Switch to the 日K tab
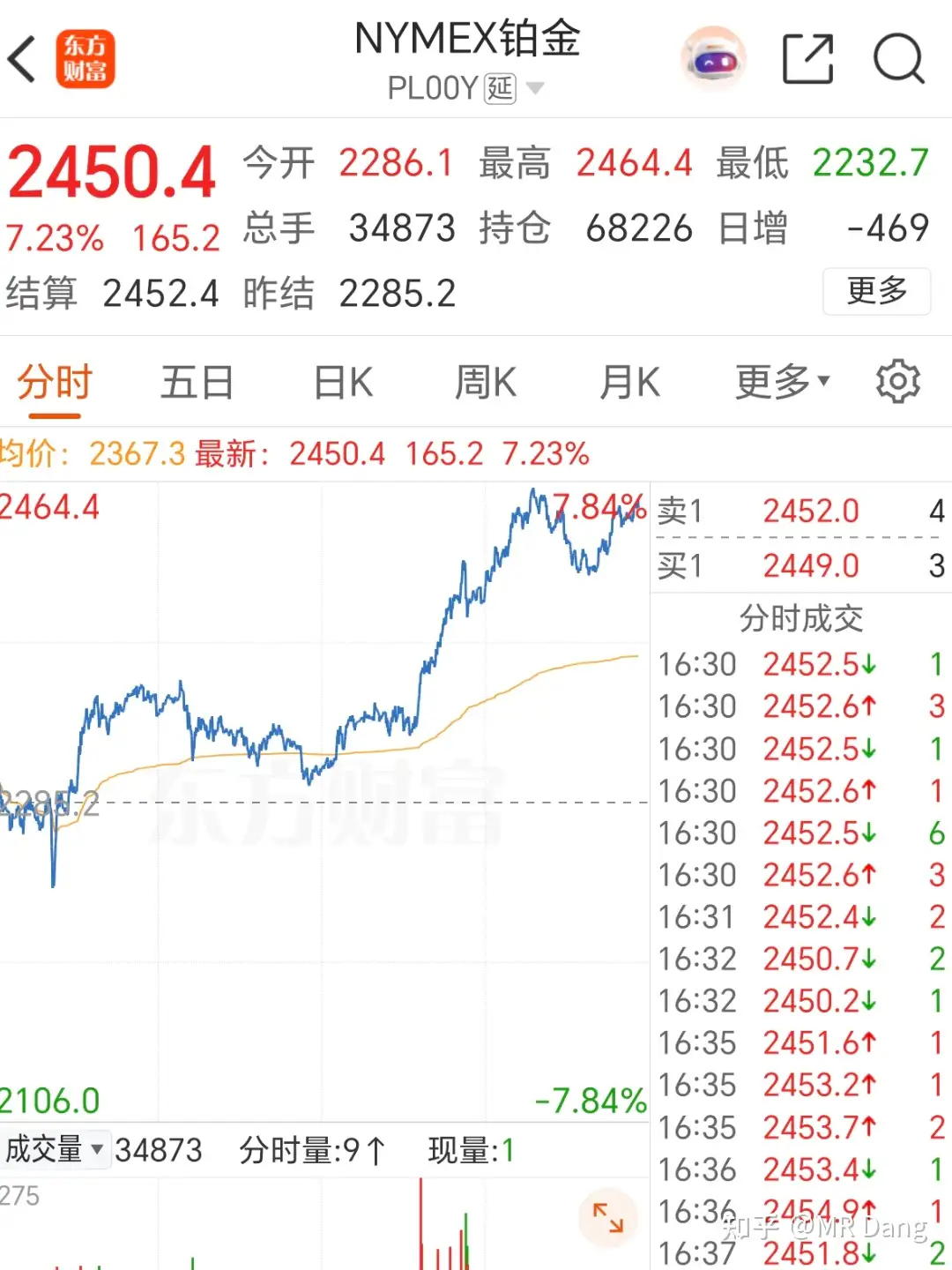This screenshot has height=1270, width=952. pyautogui.click(x=341, y=381)
